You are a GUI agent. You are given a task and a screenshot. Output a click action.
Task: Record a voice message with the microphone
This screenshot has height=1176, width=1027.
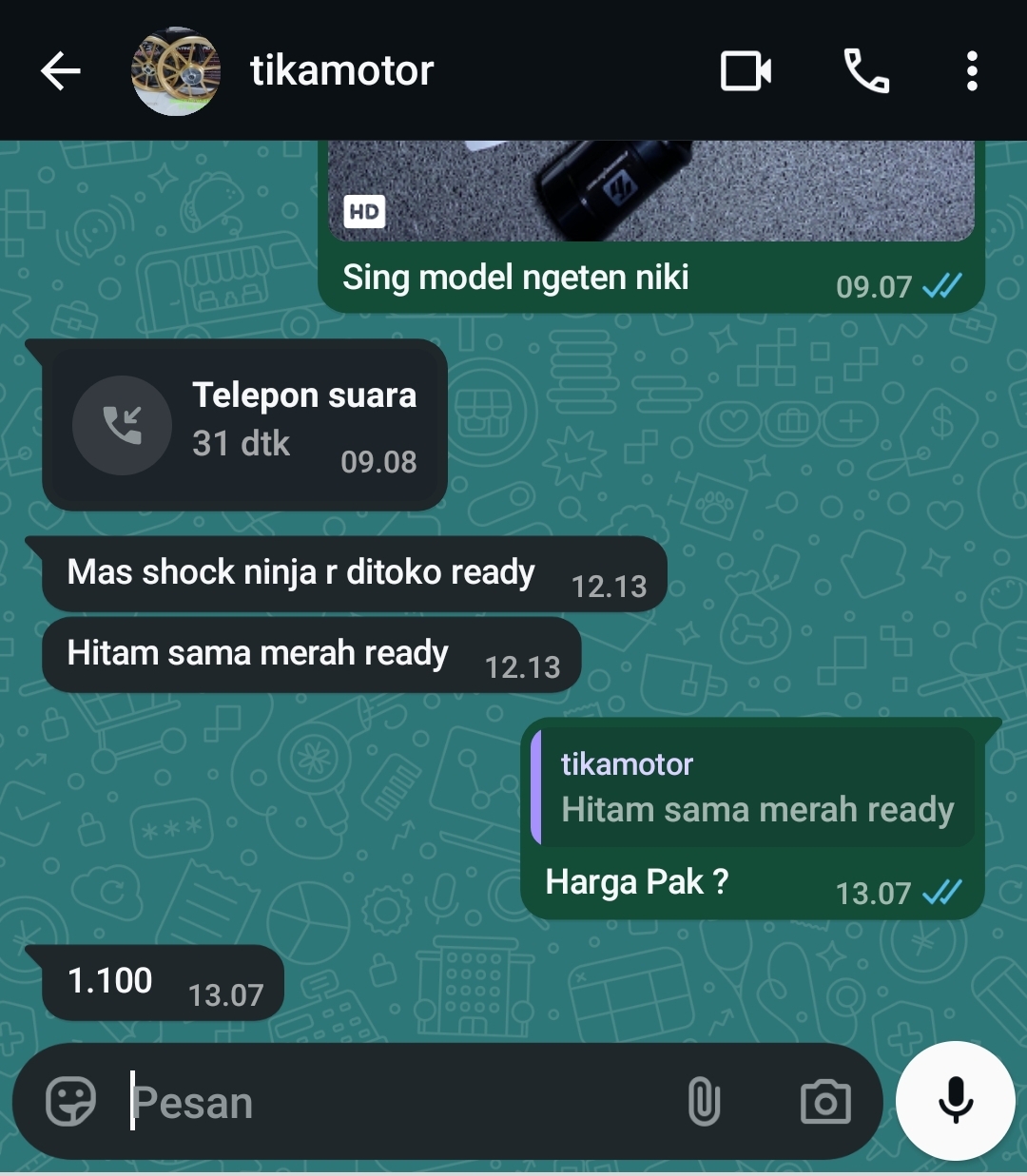955,1101
